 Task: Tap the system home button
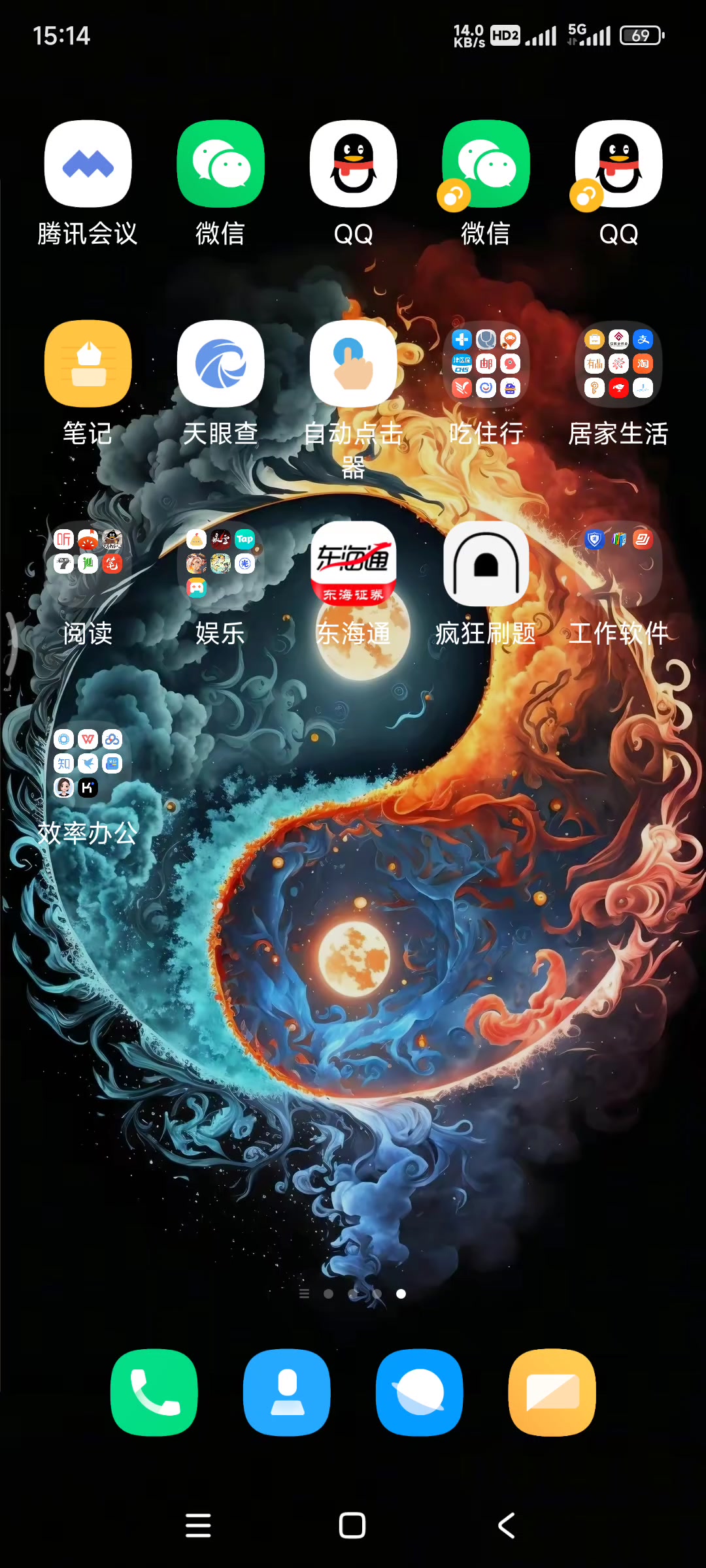click(352, 1526)
